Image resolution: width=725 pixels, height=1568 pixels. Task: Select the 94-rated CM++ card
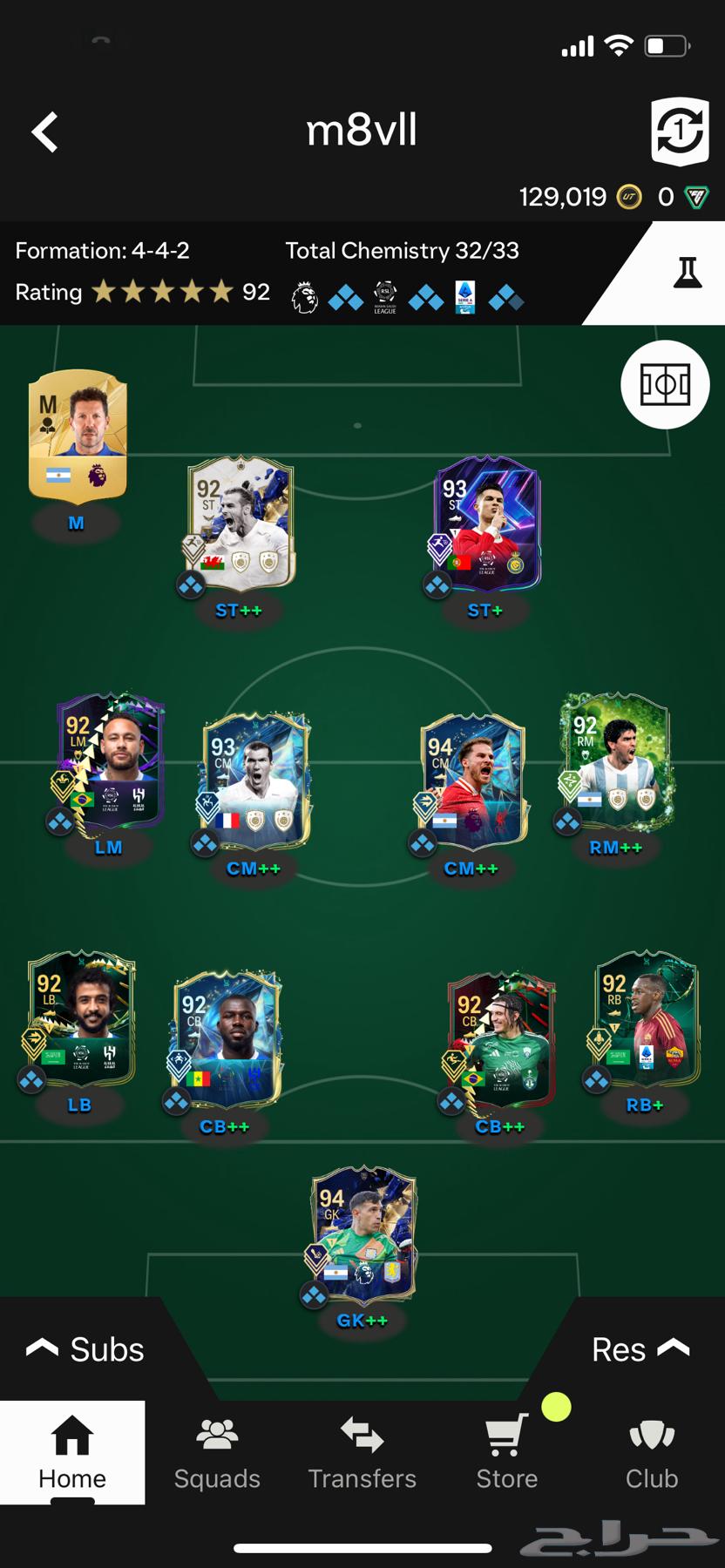point(472,781)
